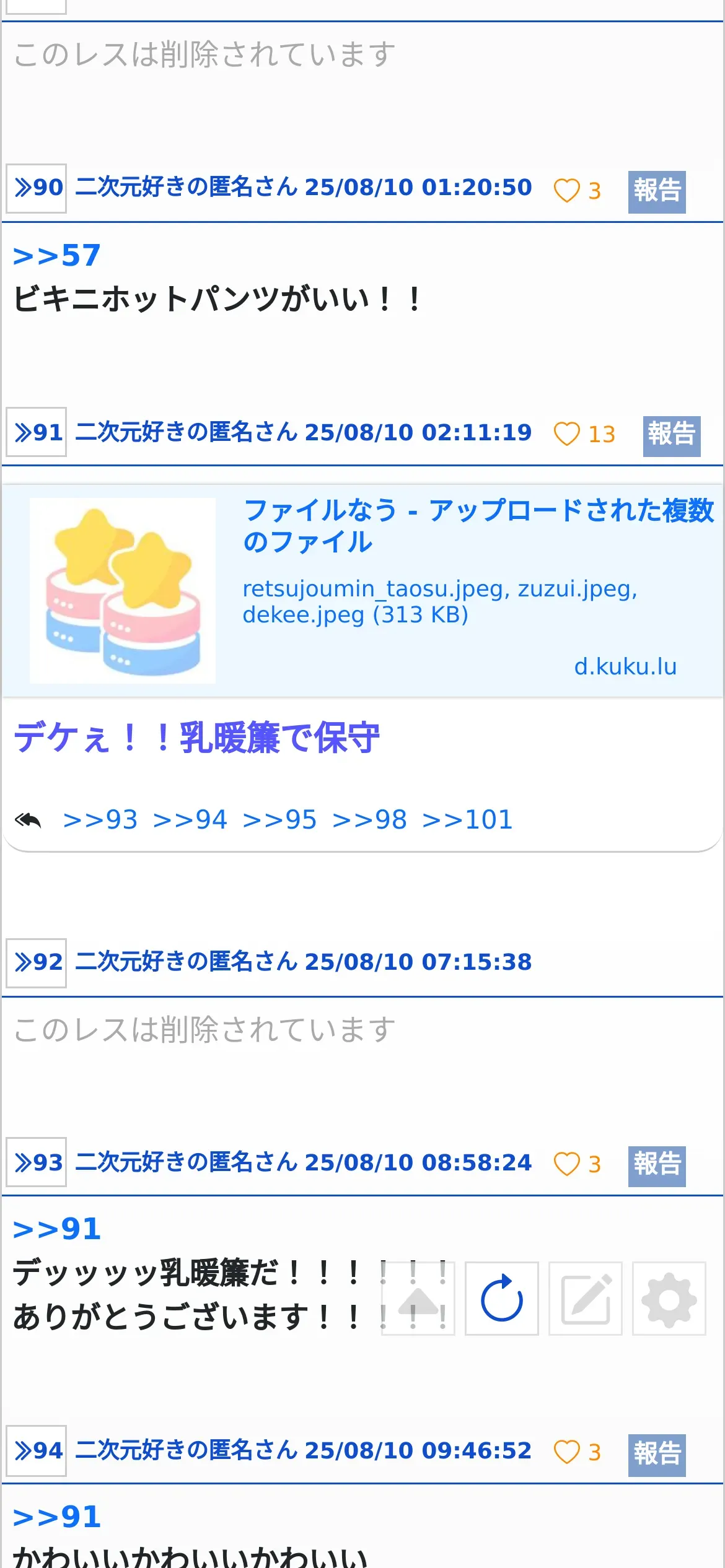Open the ファイルなう uploaded files card
This screenshot has height=1568, width=725.
pos(362,591)
